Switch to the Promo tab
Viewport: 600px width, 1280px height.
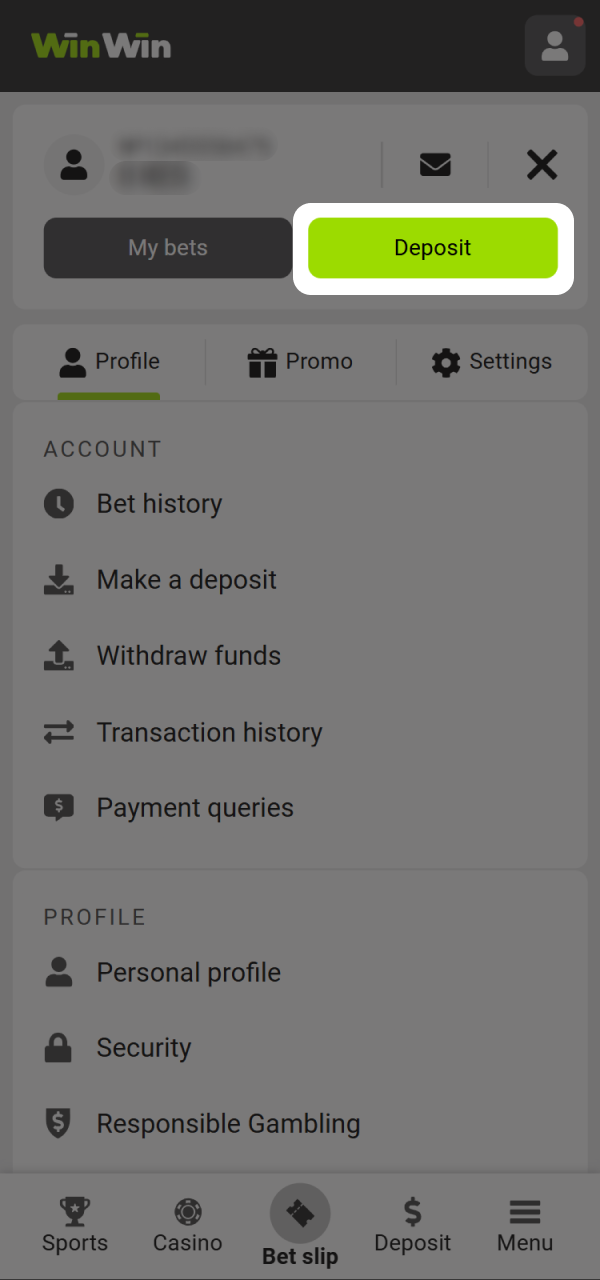300,362
